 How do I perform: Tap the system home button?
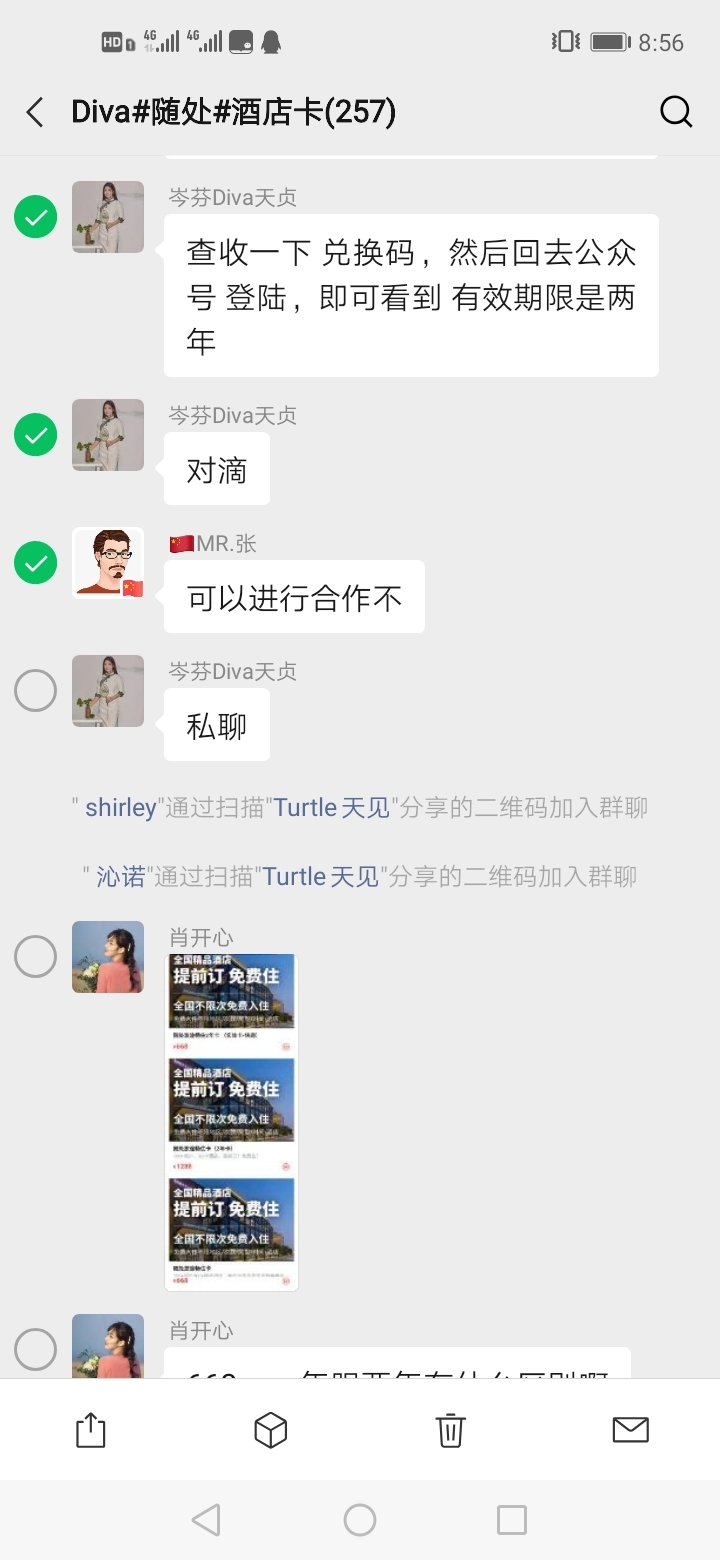(360, 1520)
